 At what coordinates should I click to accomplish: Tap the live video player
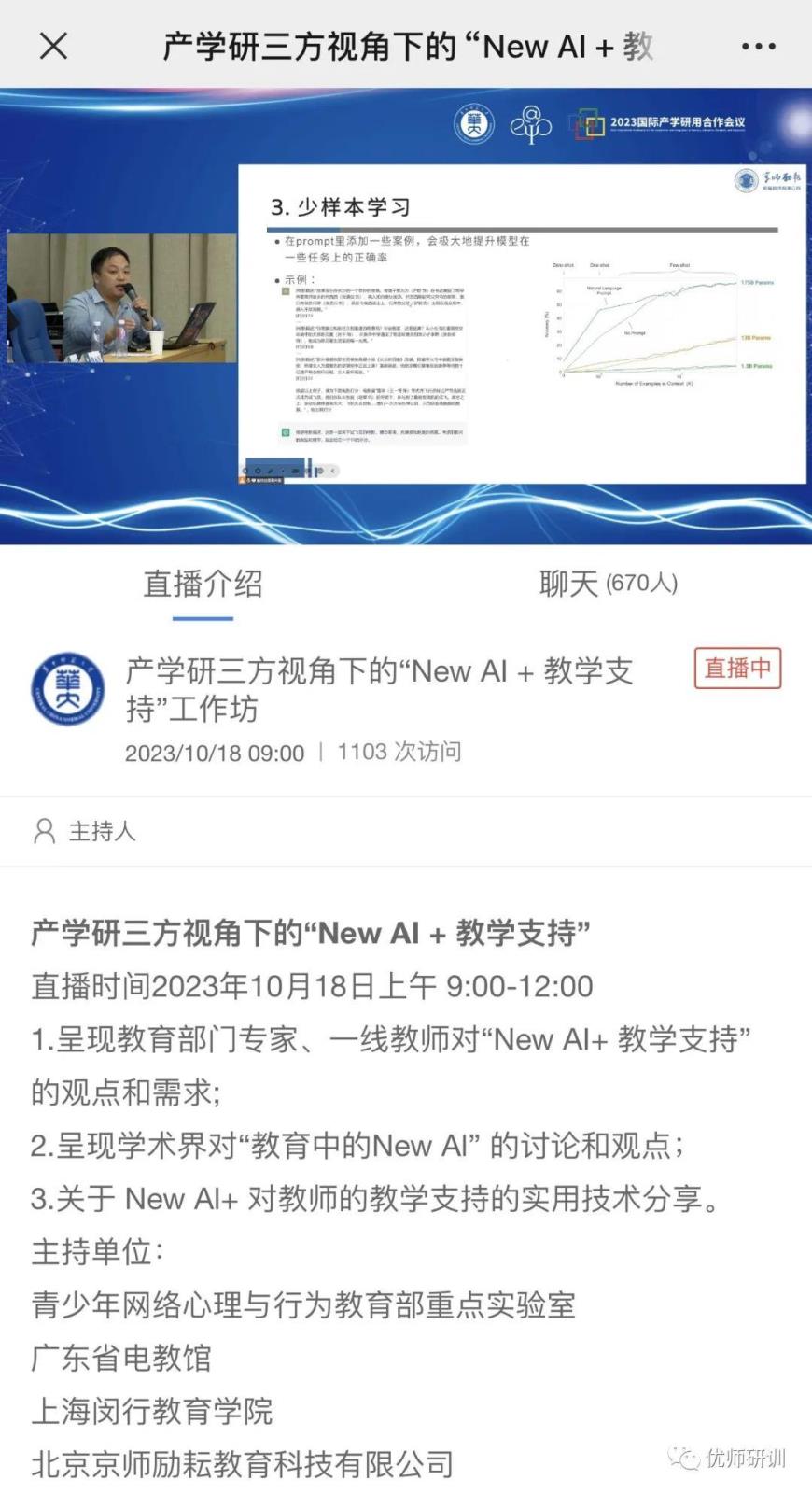pyautogui.click(x=406, y=316)
